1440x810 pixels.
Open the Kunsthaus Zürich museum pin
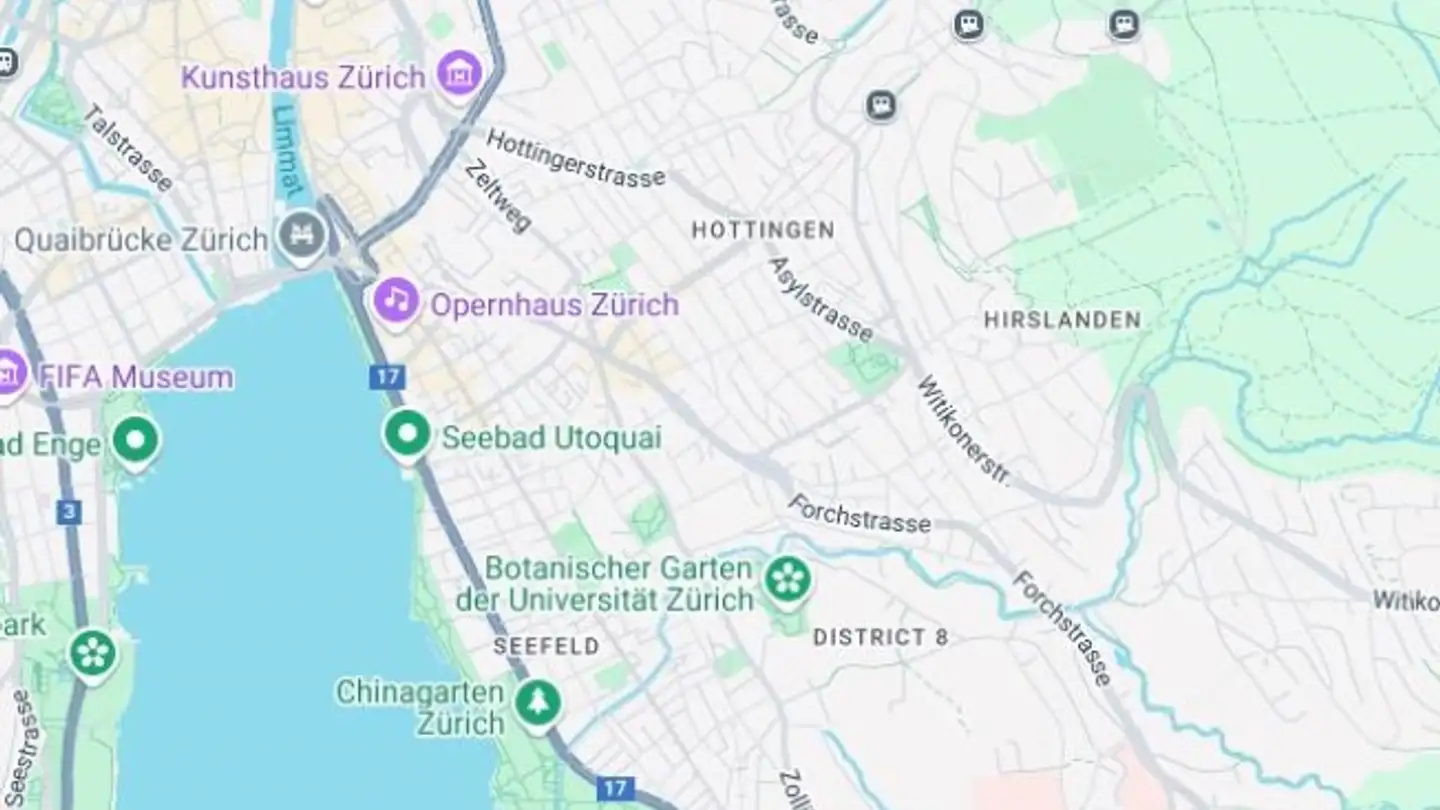coord(460,73)
